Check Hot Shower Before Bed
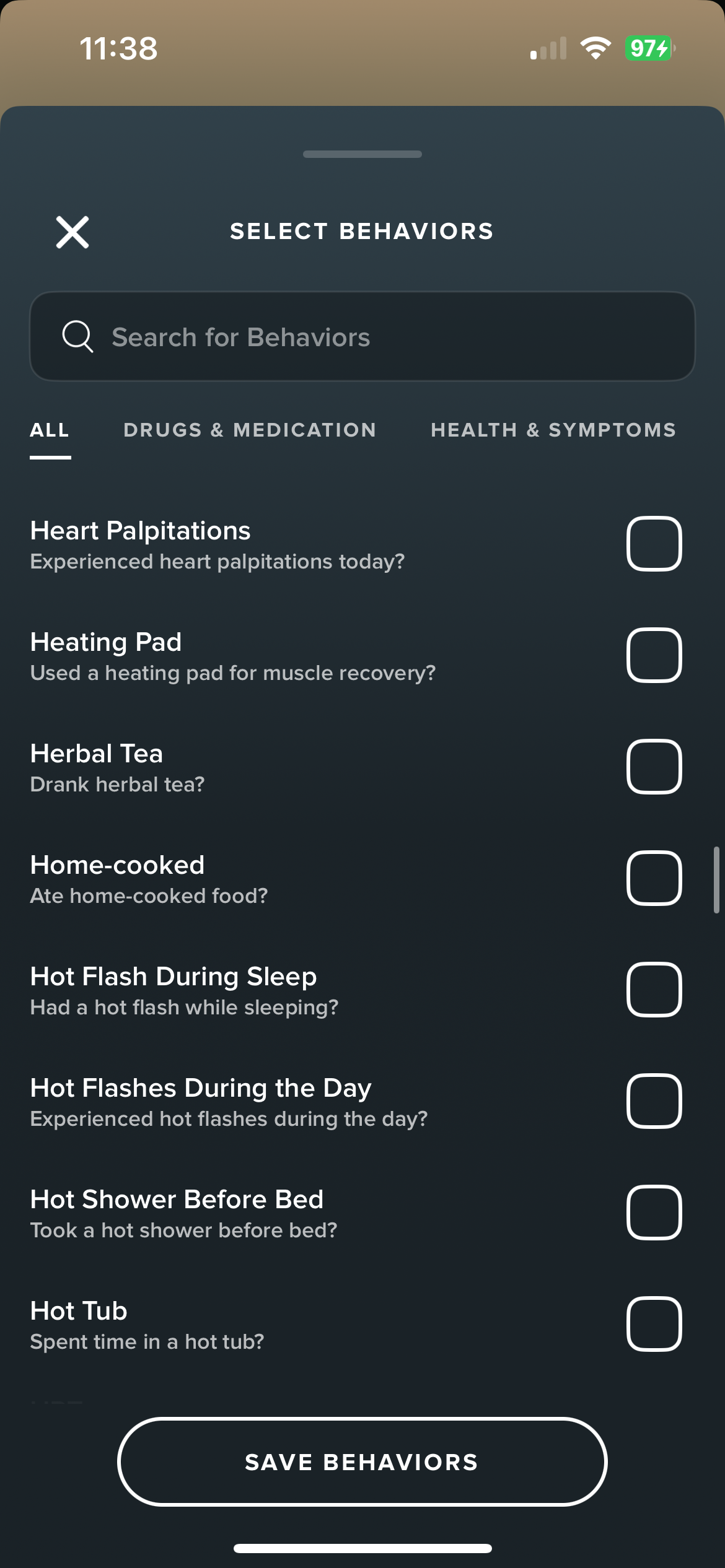 [654, 1213]
